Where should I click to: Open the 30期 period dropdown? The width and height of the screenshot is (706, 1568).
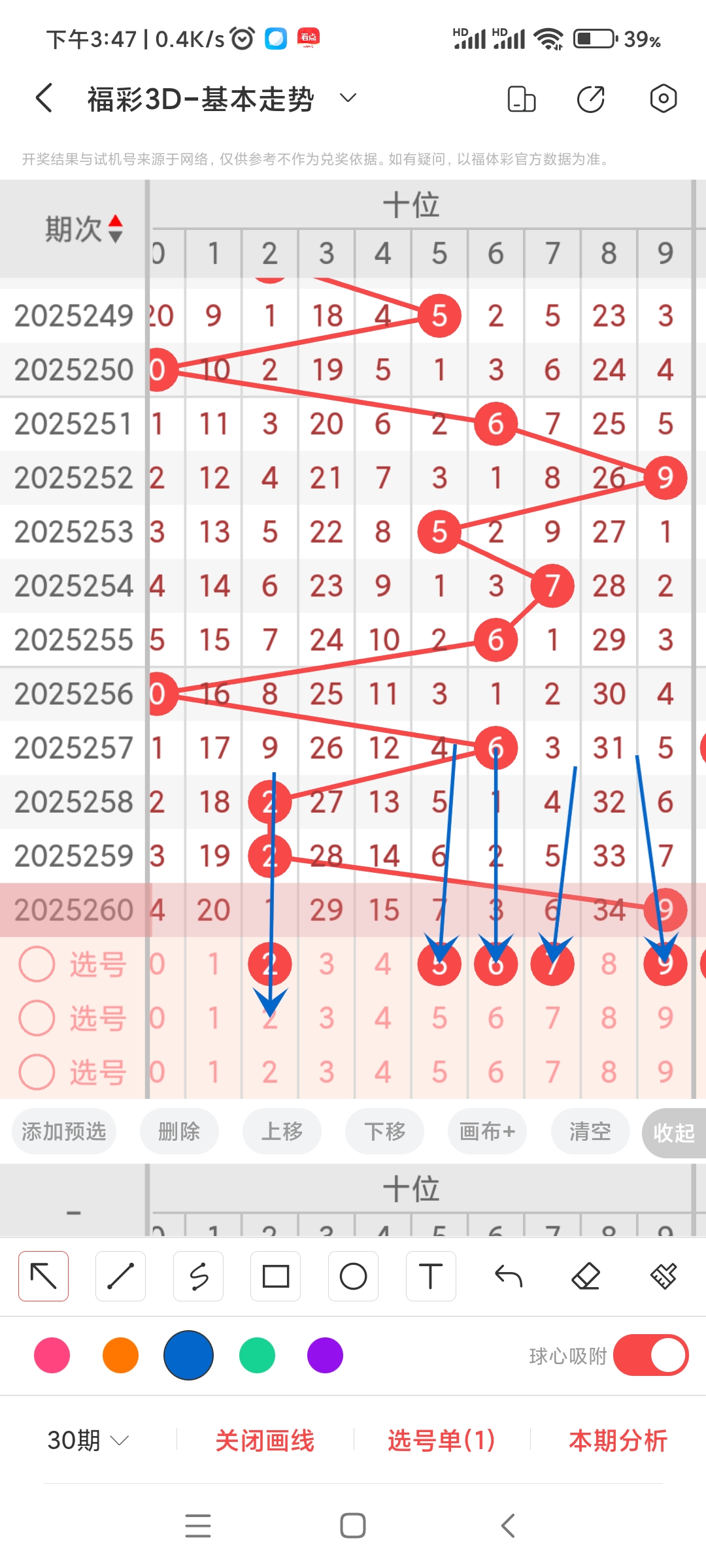pyautogui.click(x=88, y=1440)
